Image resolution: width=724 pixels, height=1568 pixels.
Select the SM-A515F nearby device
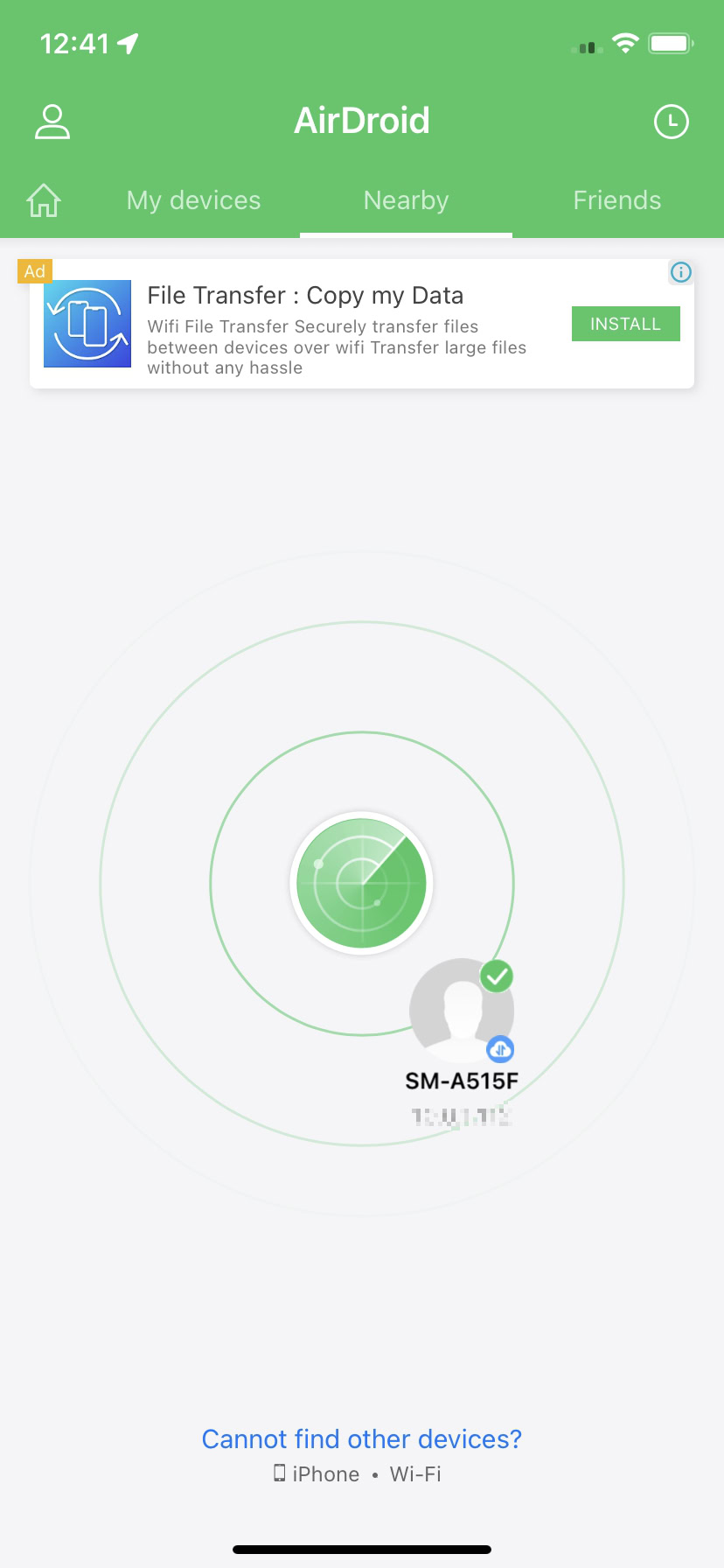point(462,1011)
